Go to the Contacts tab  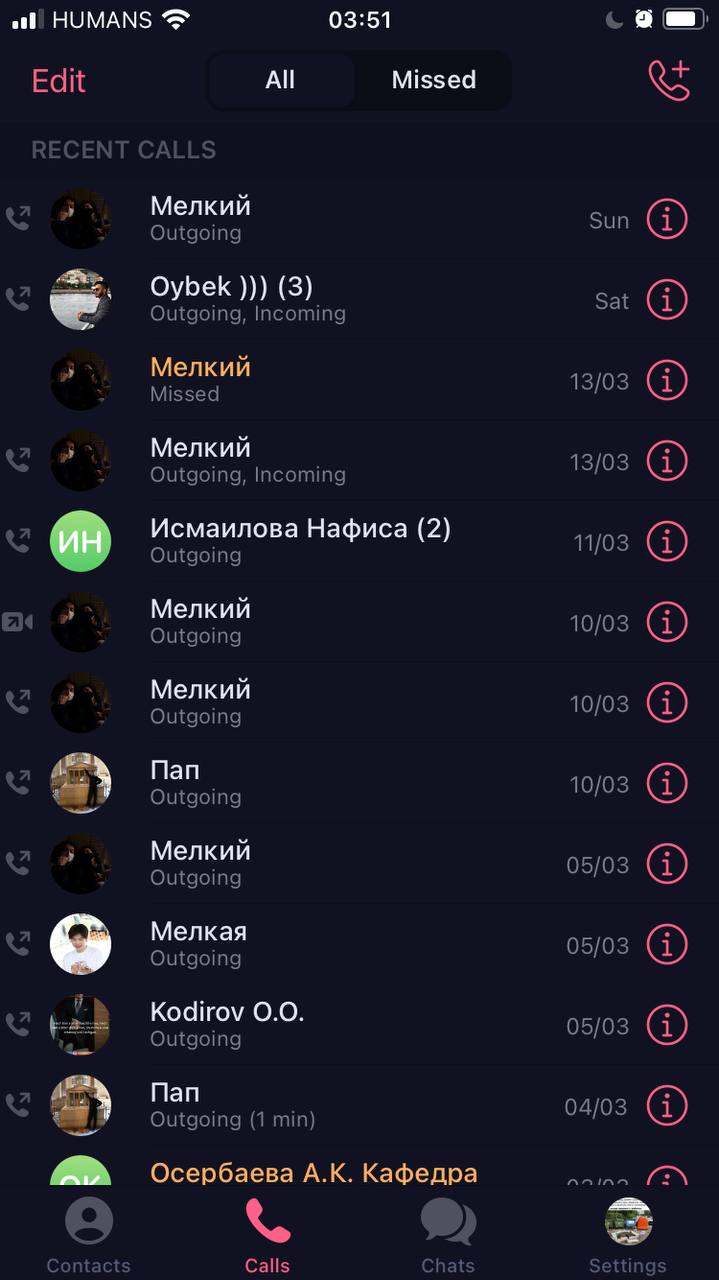[x=88, y=1236]
